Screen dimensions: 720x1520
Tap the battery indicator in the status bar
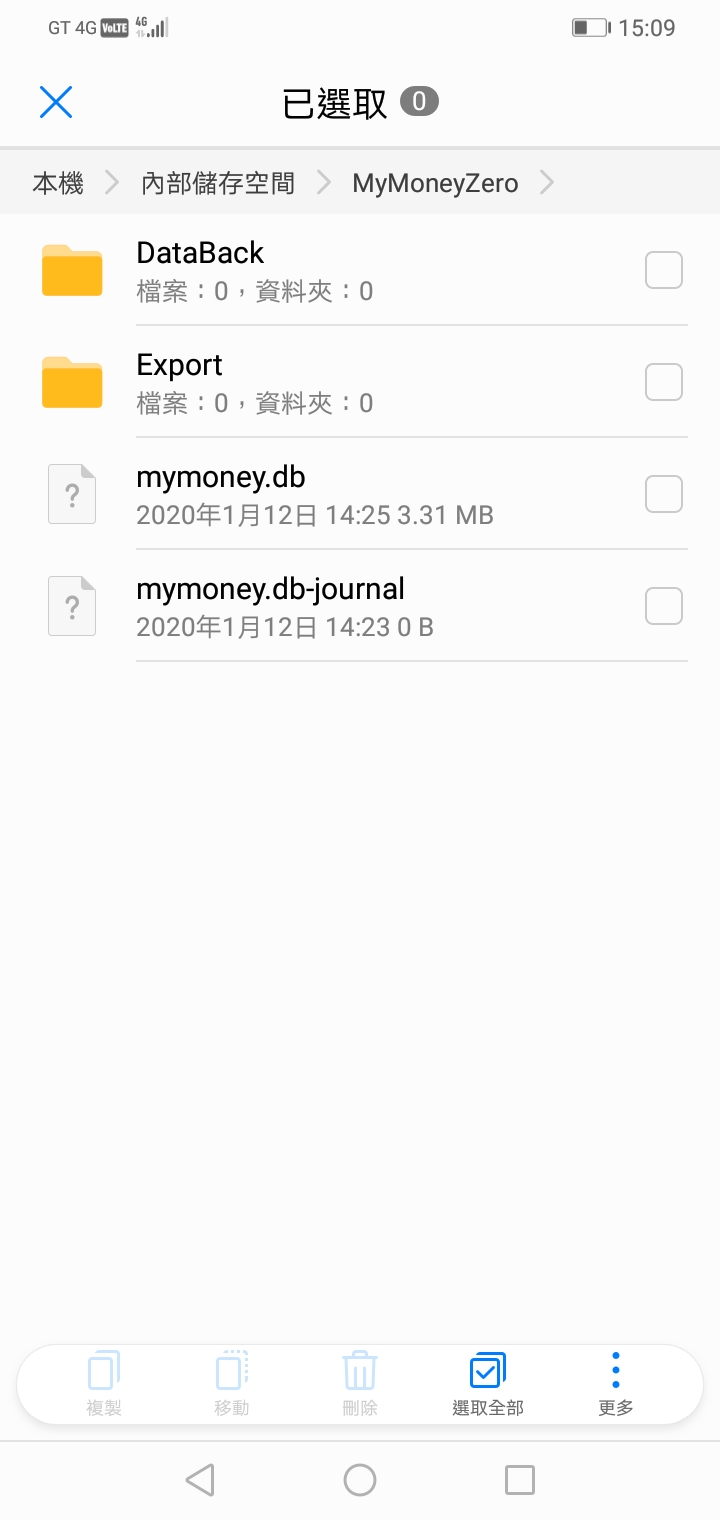[589, 28]
